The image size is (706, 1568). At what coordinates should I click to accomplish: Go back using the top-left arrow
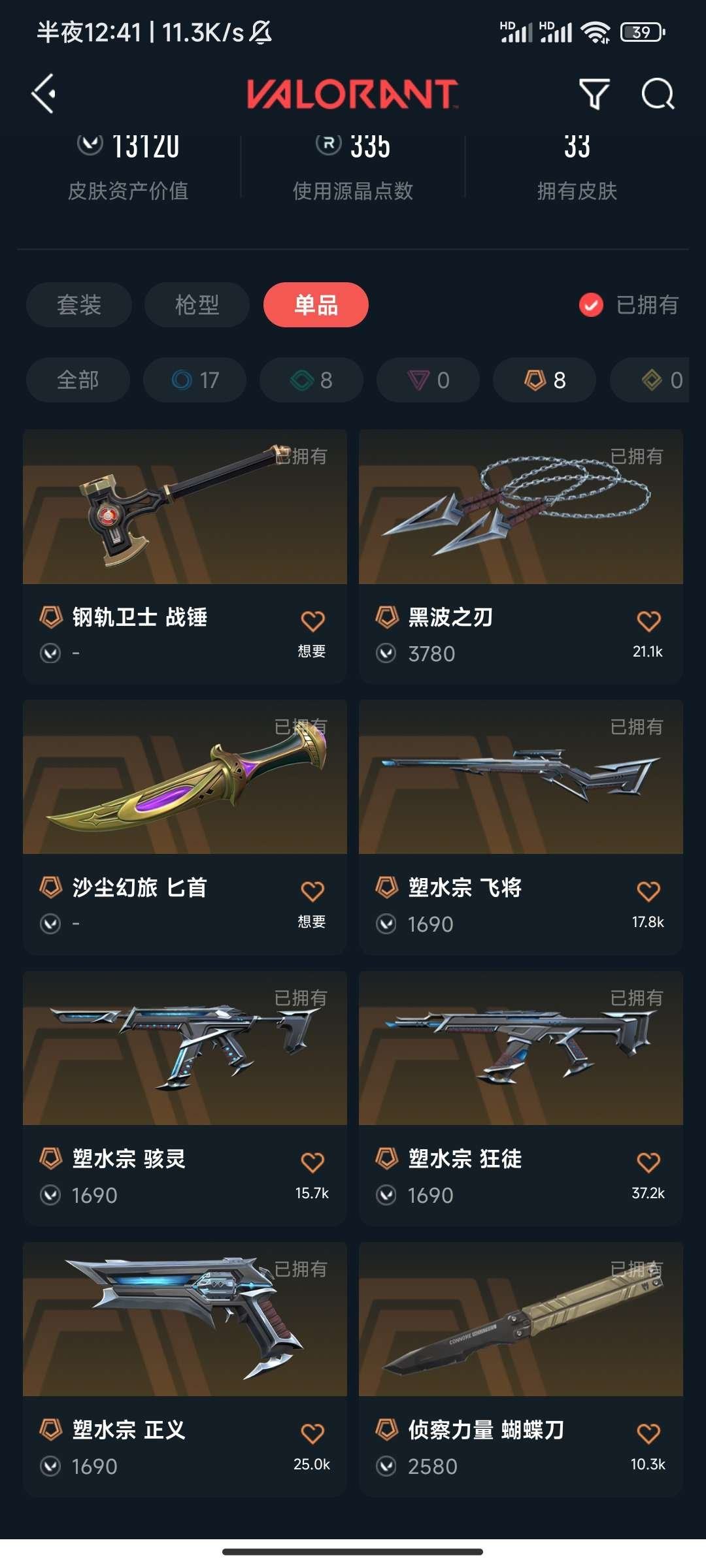pyautogui.click(x=44, y=94)
